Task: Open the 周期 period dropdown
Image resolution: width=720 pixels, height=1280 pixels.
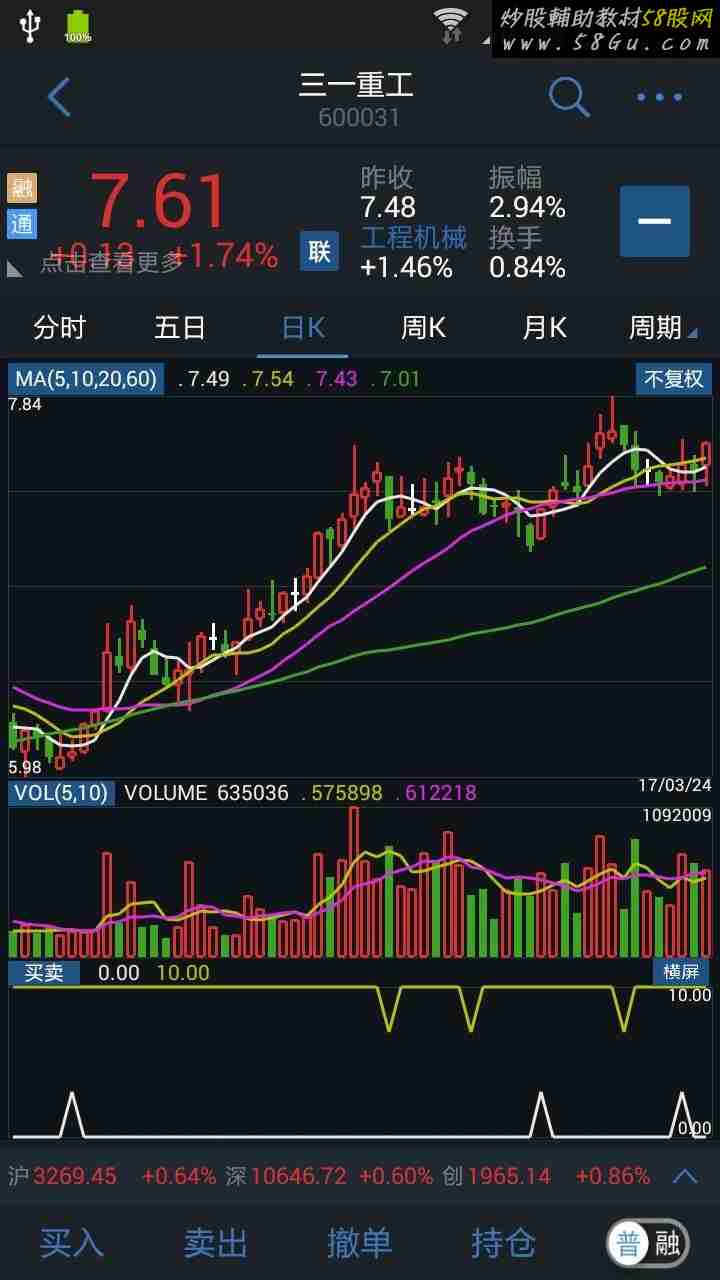Action: click(x=662, y=327)
